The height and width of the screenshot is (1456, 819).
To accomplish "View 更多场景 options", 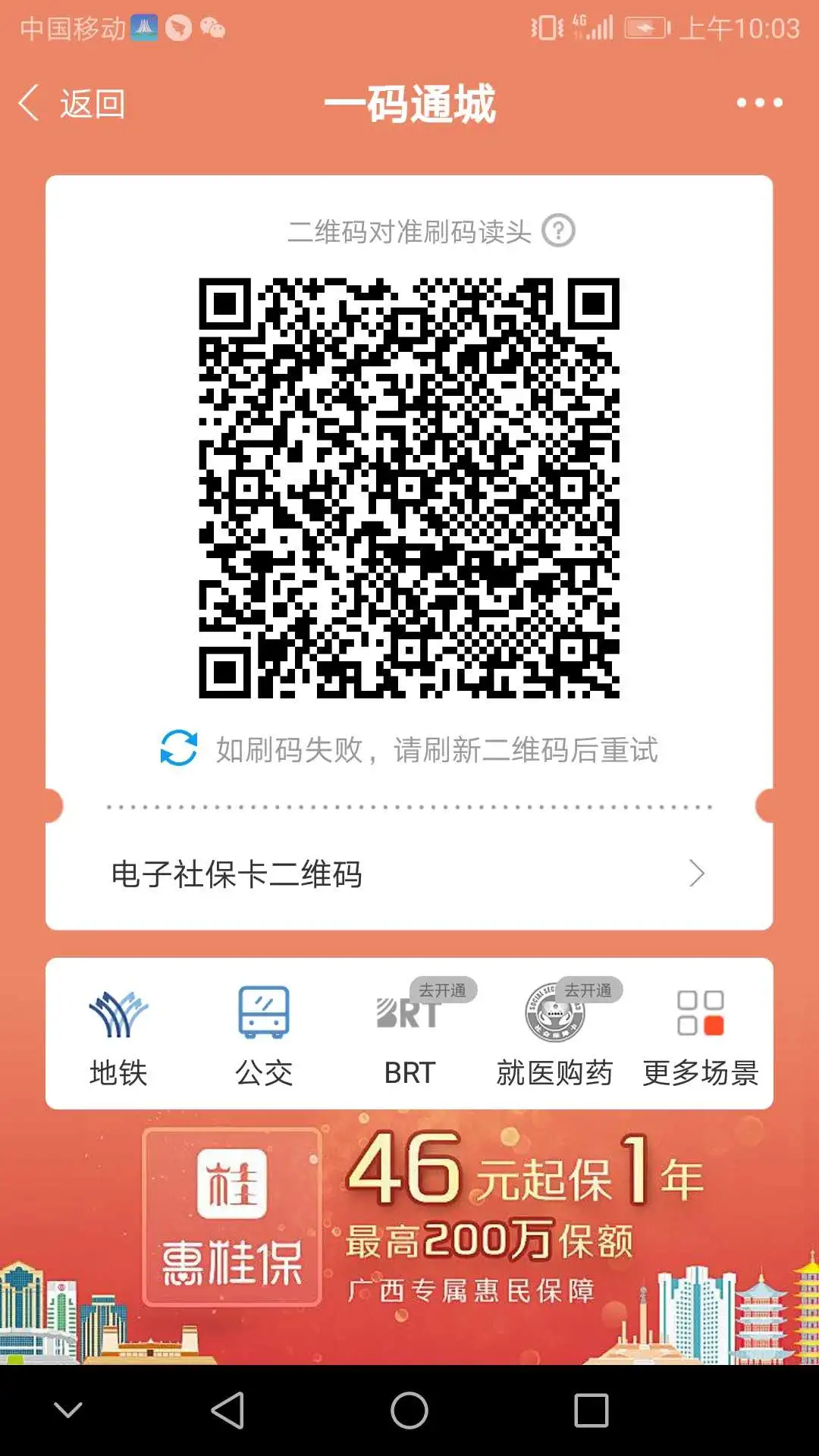I will pyautogui.click(x=700, y=1035).
